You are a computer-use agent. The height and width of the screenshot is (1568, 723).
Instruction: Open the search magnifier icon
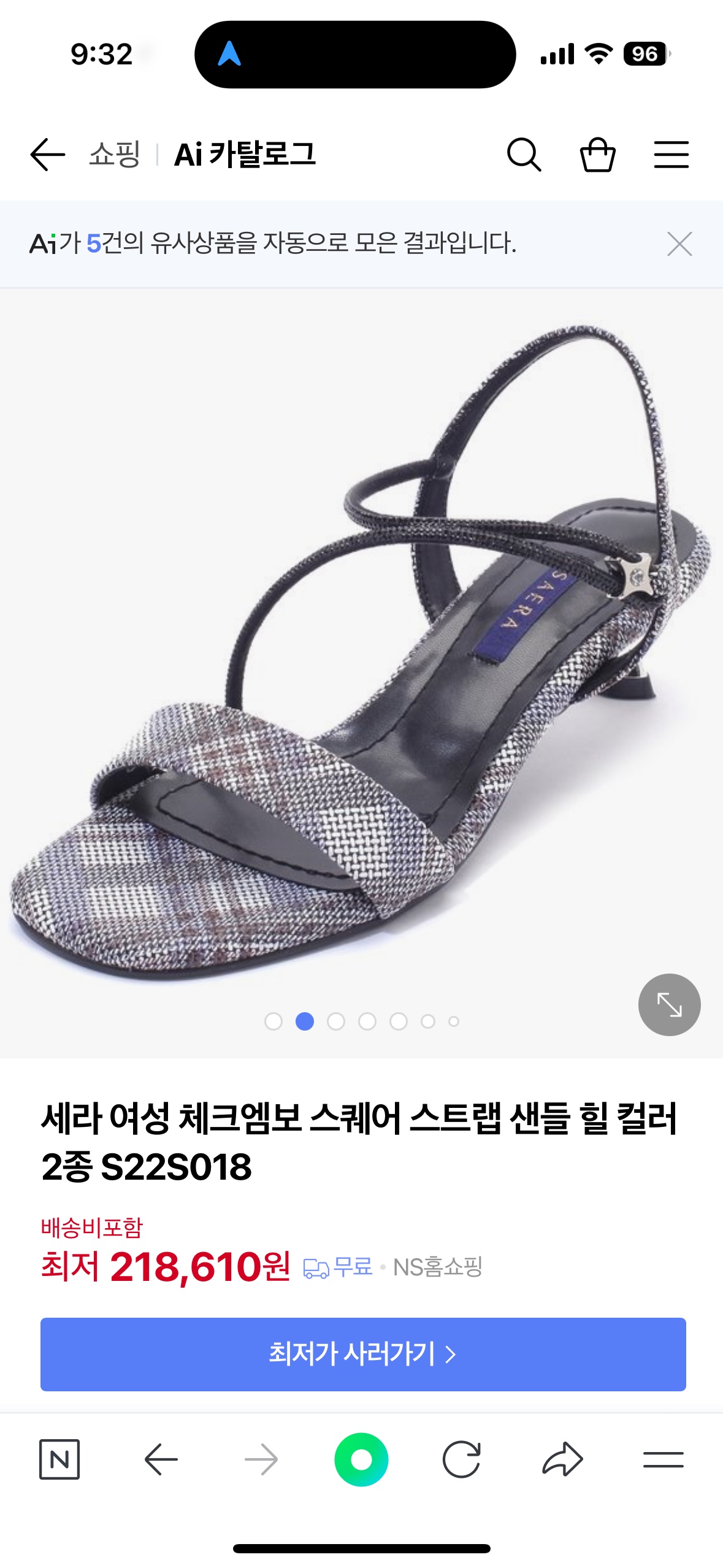click(x=524, y=154)
